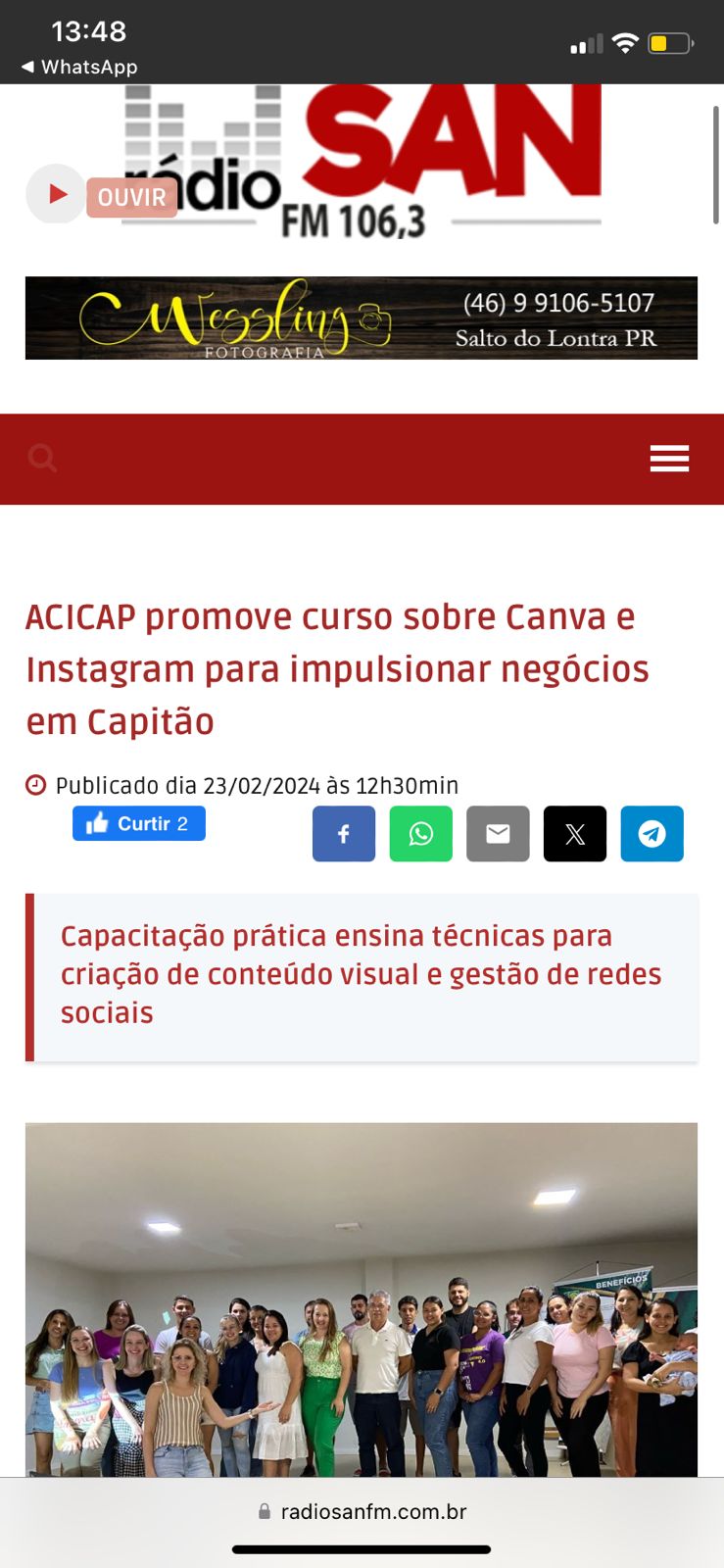Image resolution: width=724 pixels, height=1568 pixels.
Task: Open the hamburger menu
Action: [669, 459]
